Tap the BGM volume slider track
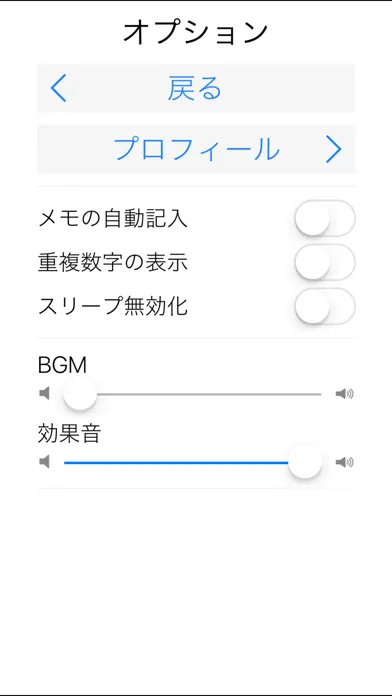 (192, 394)
